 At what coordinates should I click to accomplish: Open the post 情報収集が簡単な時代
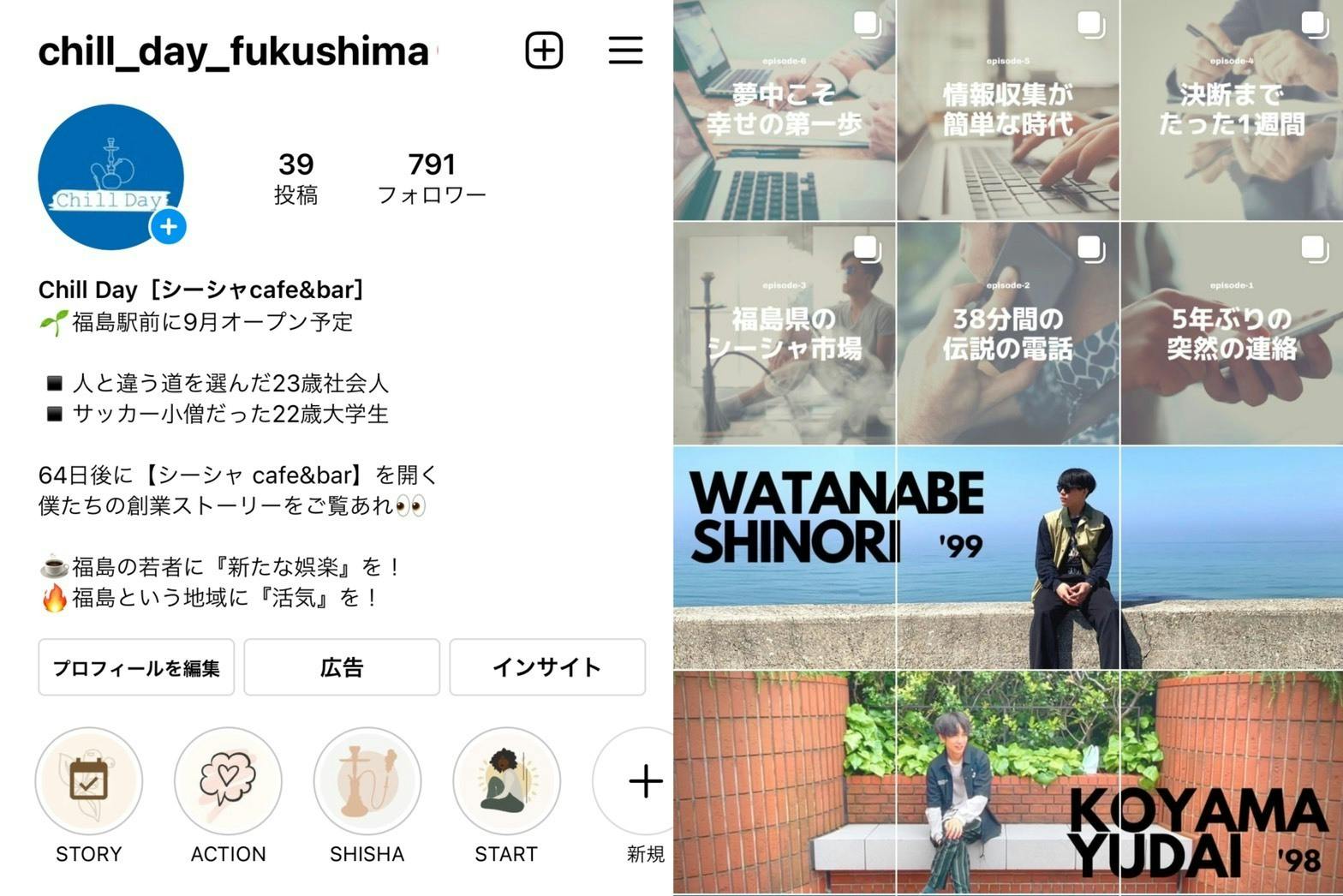(1007, 111)
